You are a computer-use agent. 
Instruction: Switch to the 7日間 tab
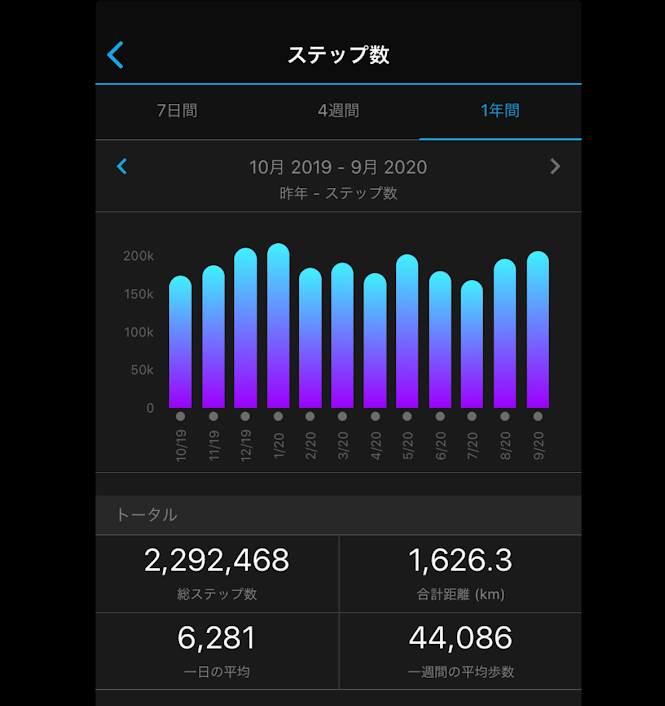177,111
